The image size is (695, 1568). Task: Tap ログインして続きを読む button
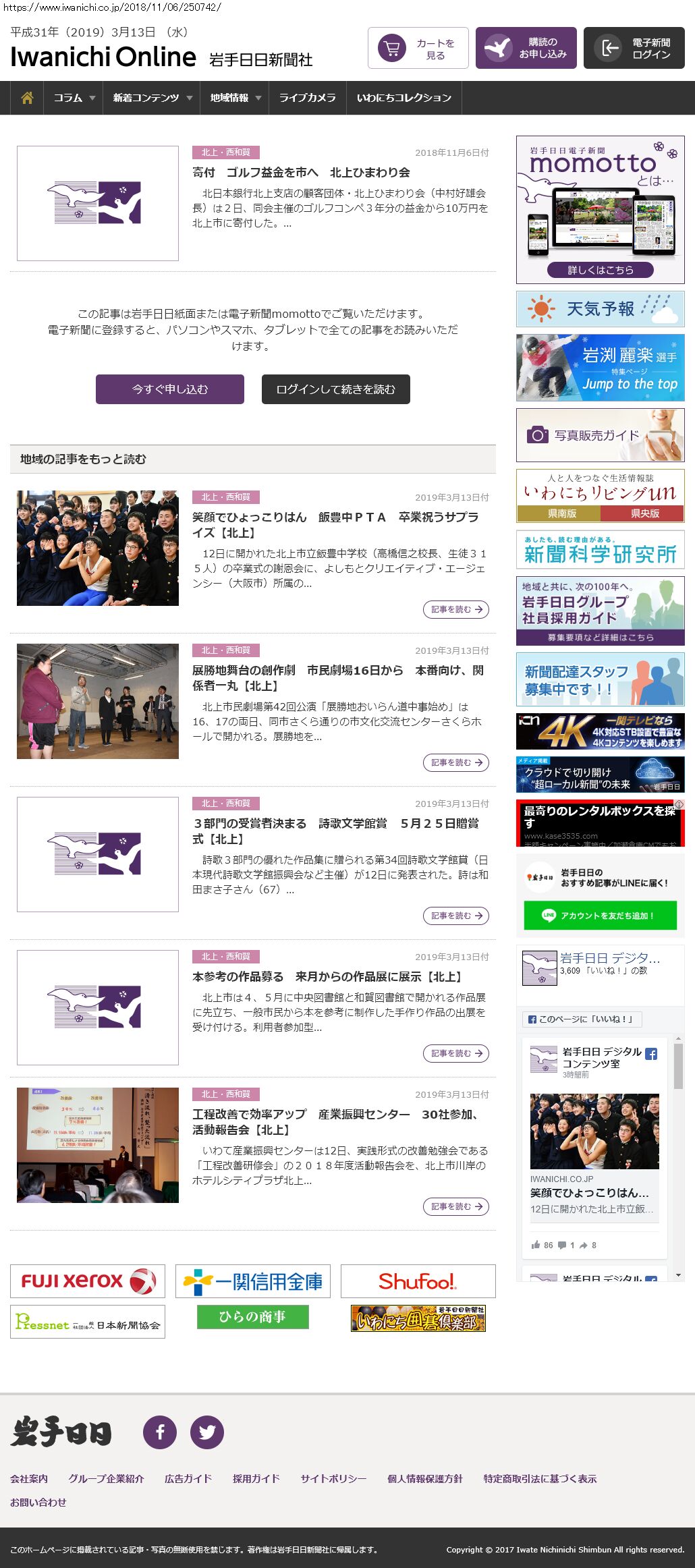pyautogui.click(x=335, y=389)
